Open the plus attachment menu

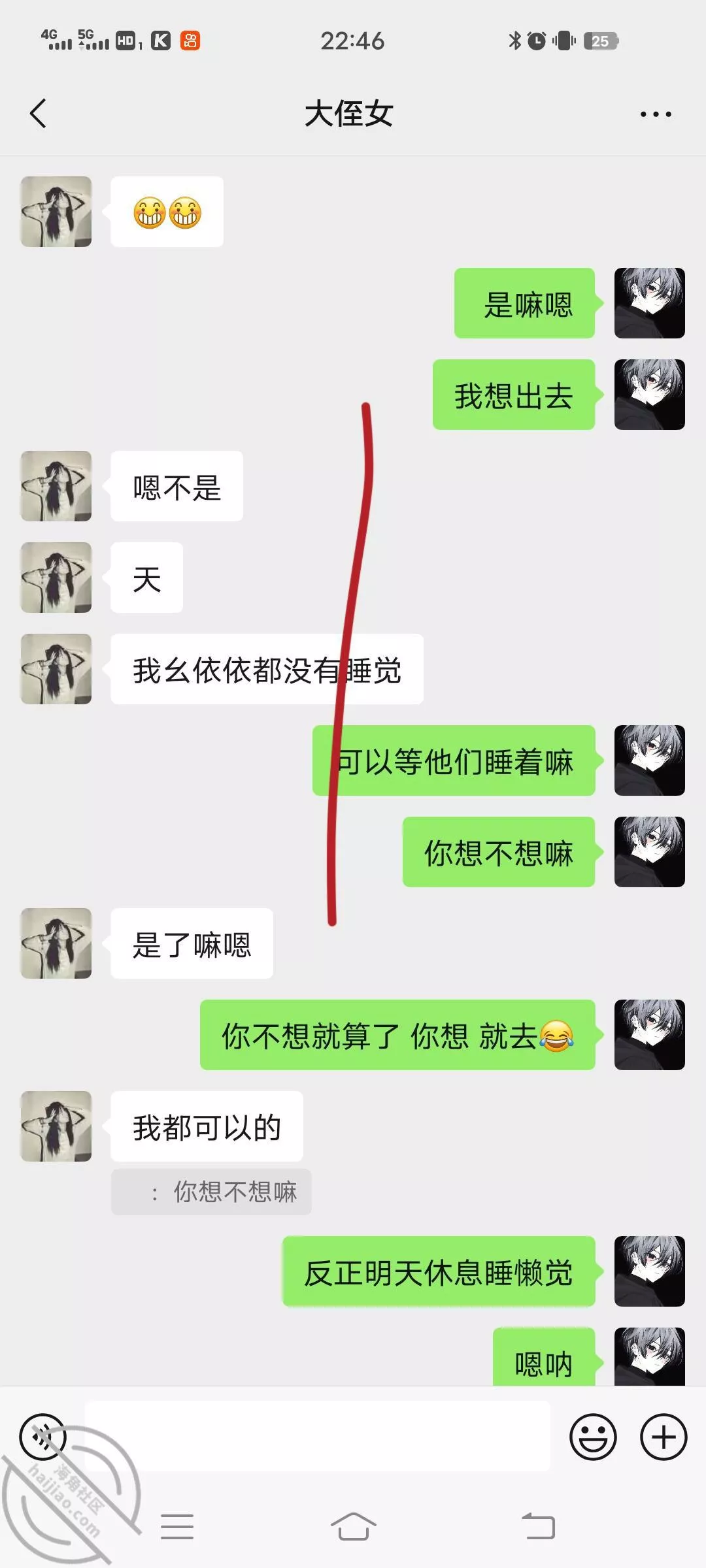point(663,1437)
